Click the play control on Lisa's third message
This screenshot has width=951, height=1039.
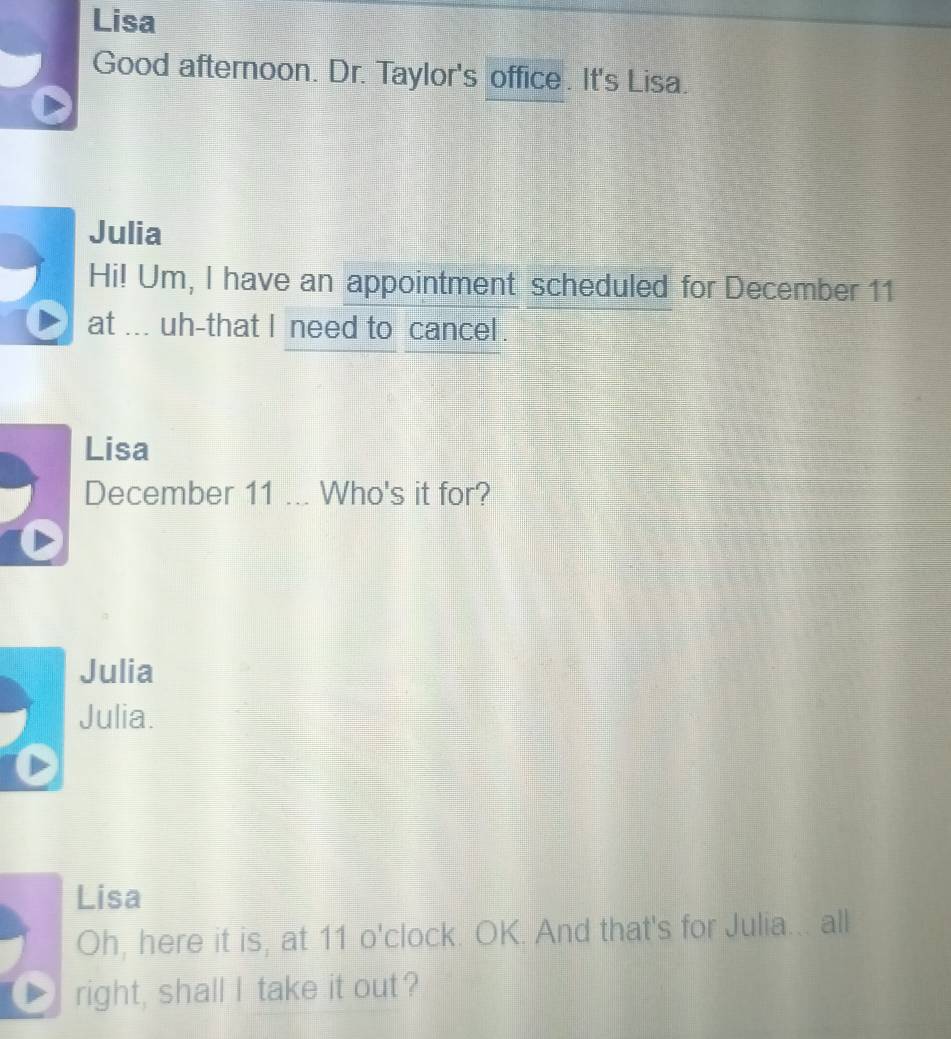click(x=44, y=538)
